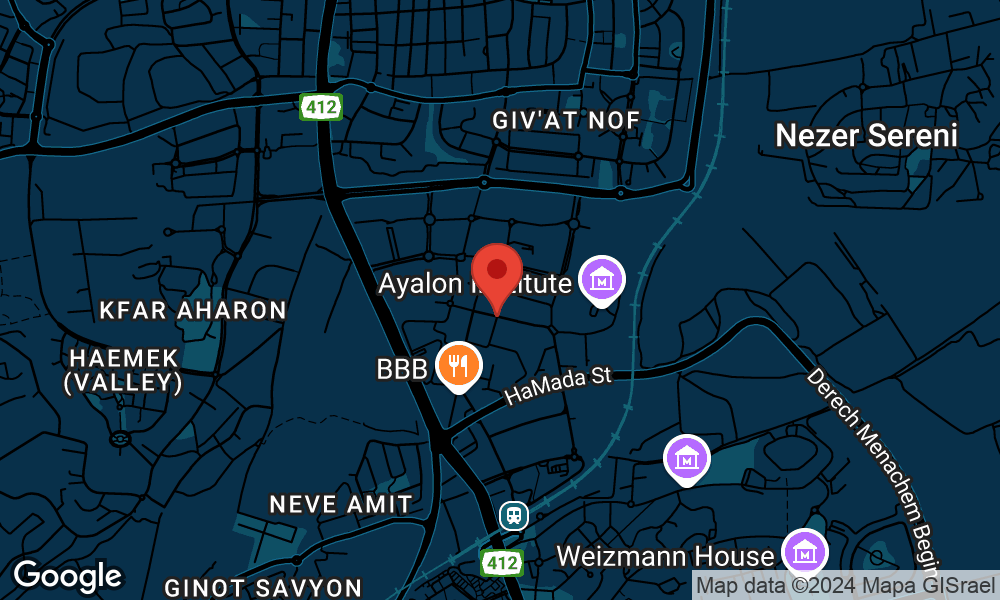Image resolution: width=1000 pixels, height=600 pixels.
Task: Open the BBB restaurant marker
Action: [459, 365]
